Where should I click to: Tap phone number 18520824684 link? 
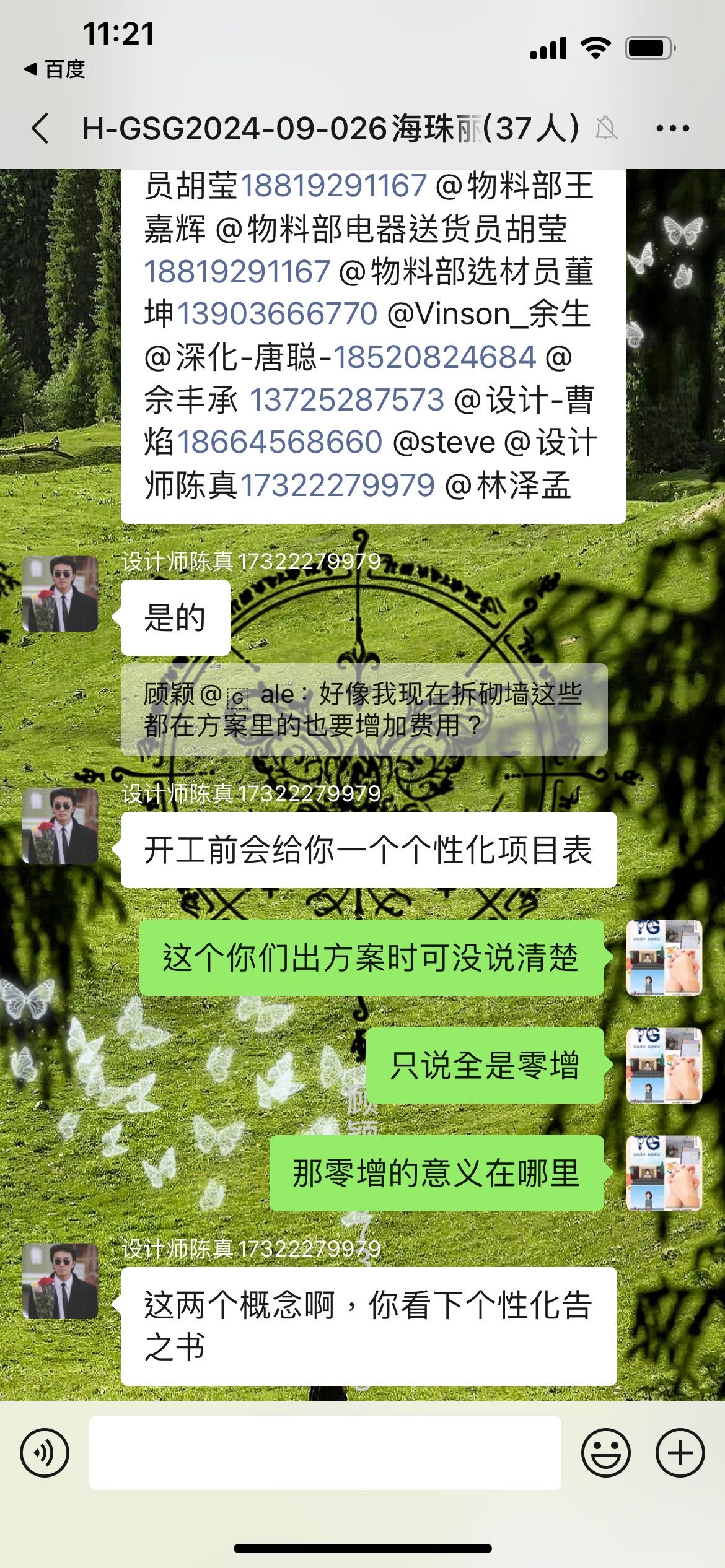(434, 357)
